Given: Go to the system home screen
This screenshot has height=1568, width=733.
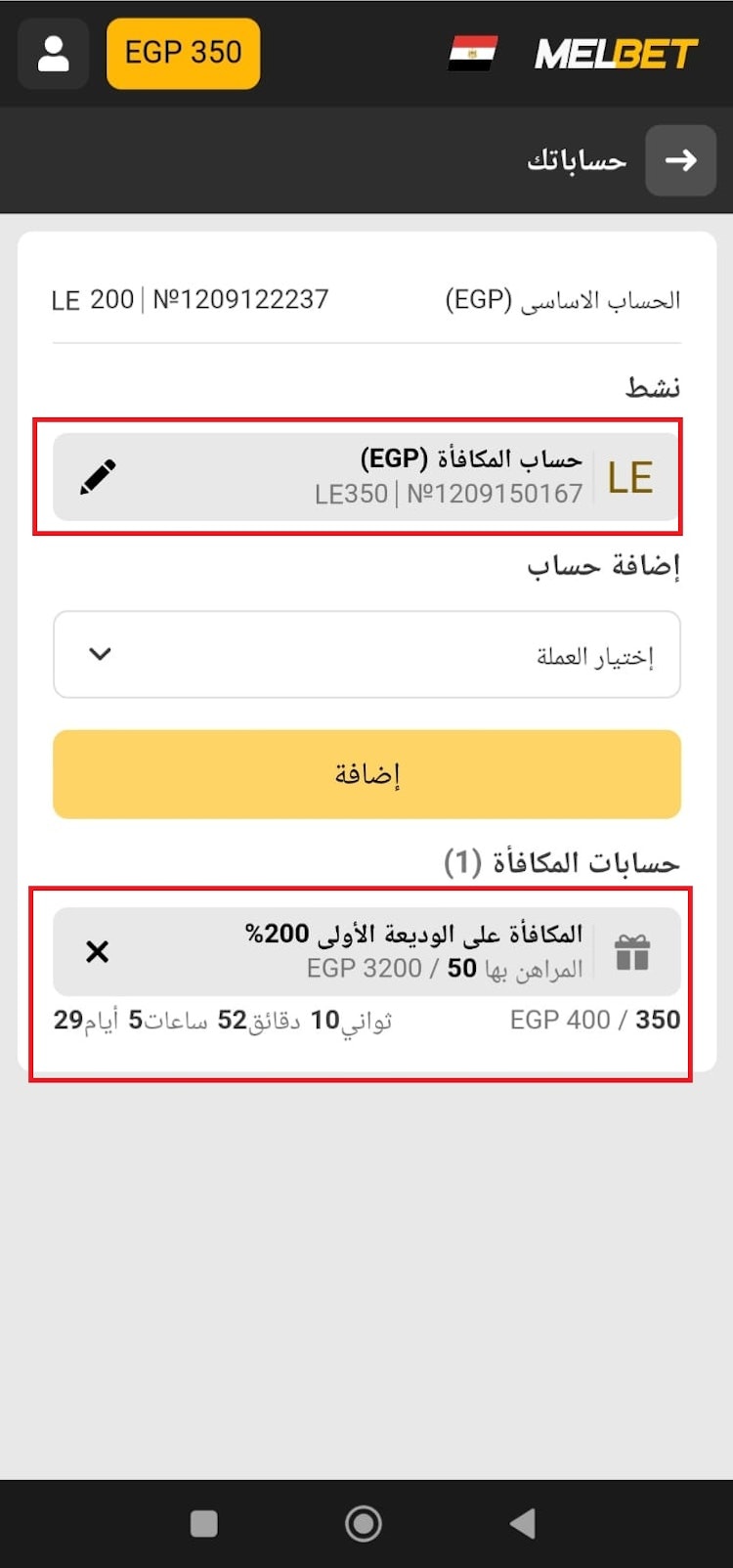Looking at the screenshot, I should coord(364,1523).
